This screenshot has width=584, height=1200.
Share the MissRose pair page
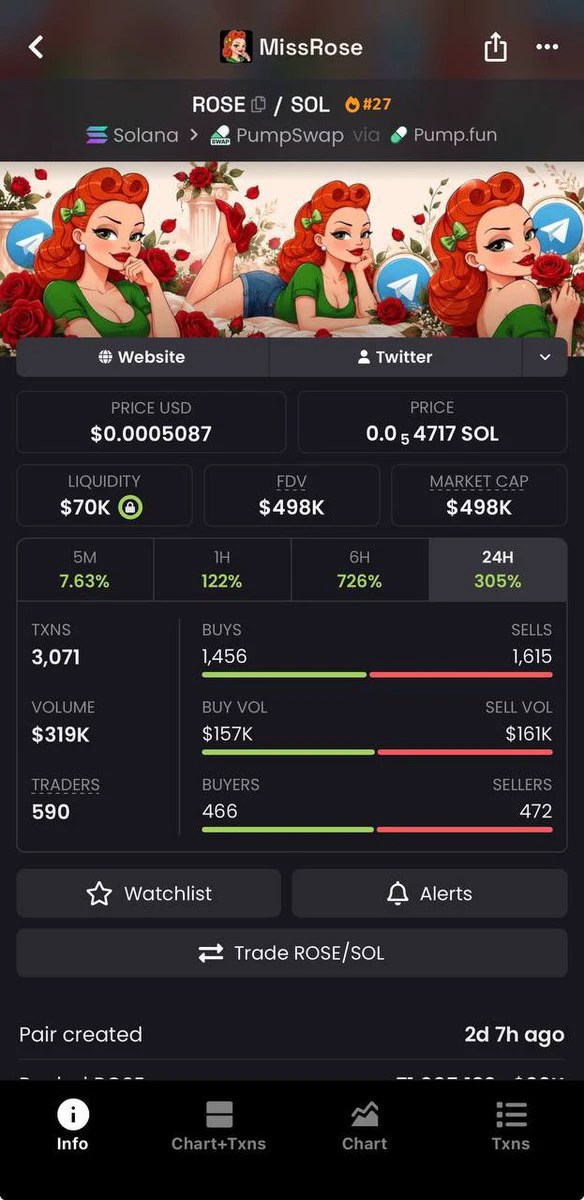coord(496,46)
